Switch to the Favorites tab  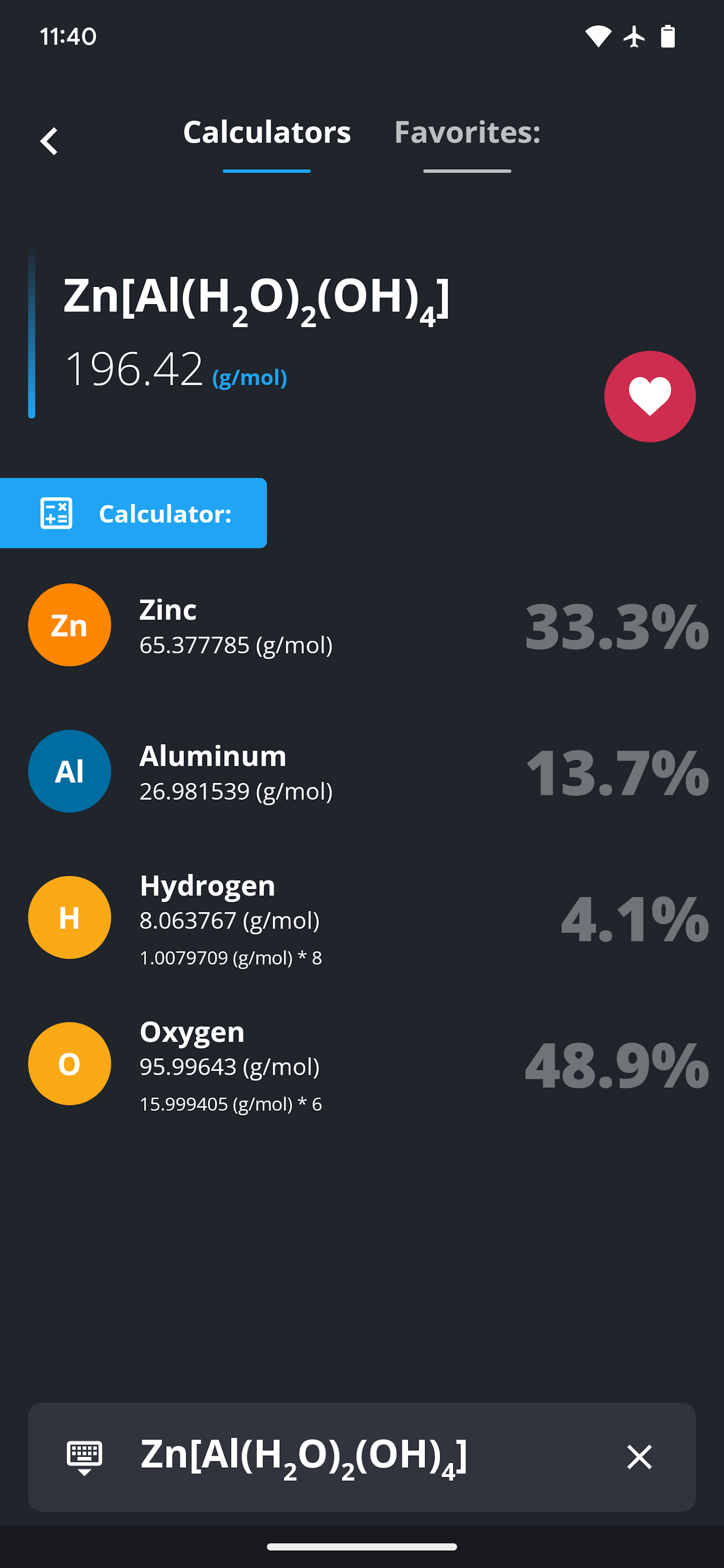[x=466, y=132]
